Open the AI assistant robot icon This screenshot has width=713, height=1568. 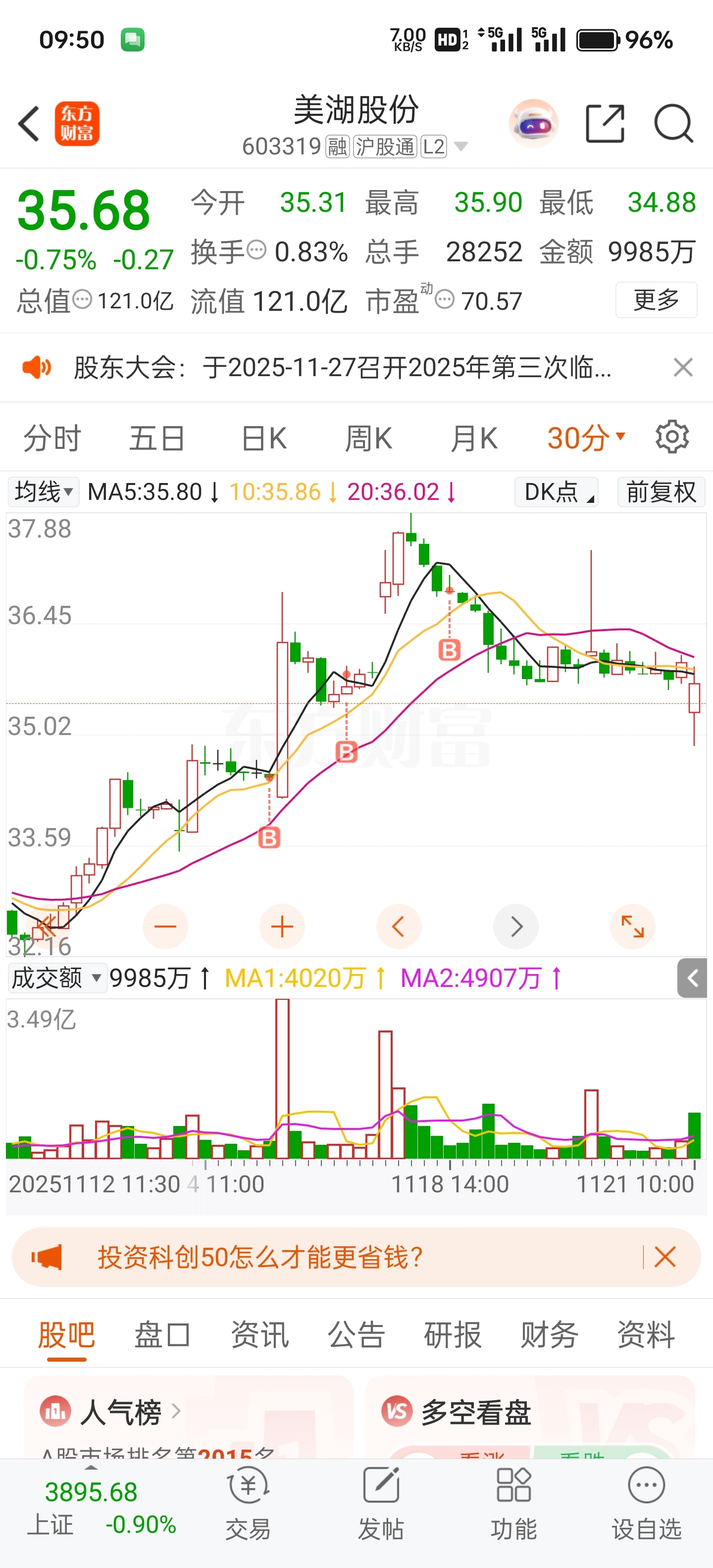pyautogui.click(x=533, y=124)
